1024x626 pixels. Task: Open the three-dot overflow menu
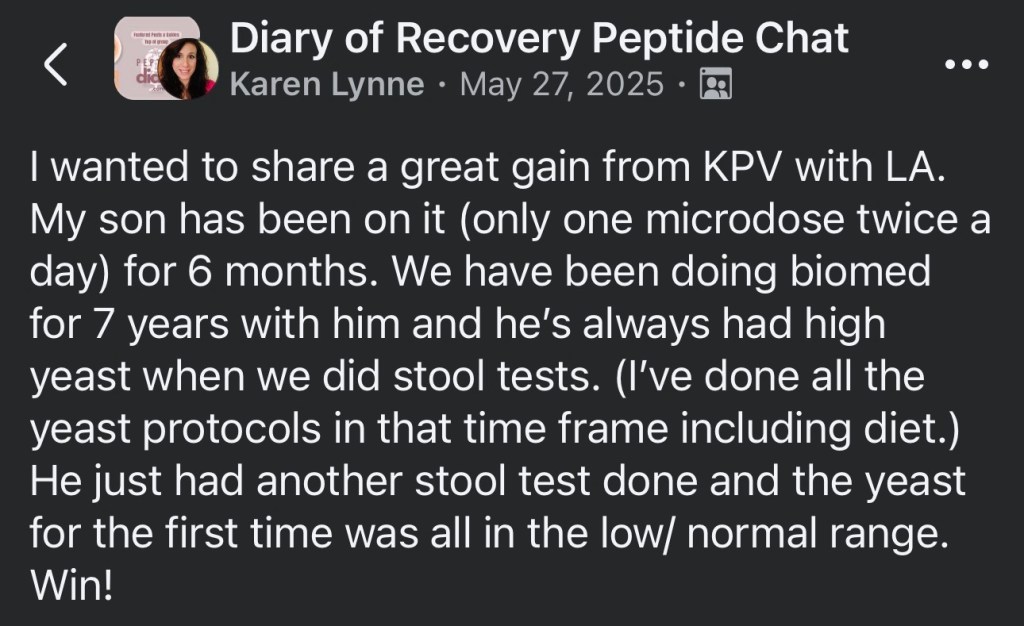tap(965, 64)
